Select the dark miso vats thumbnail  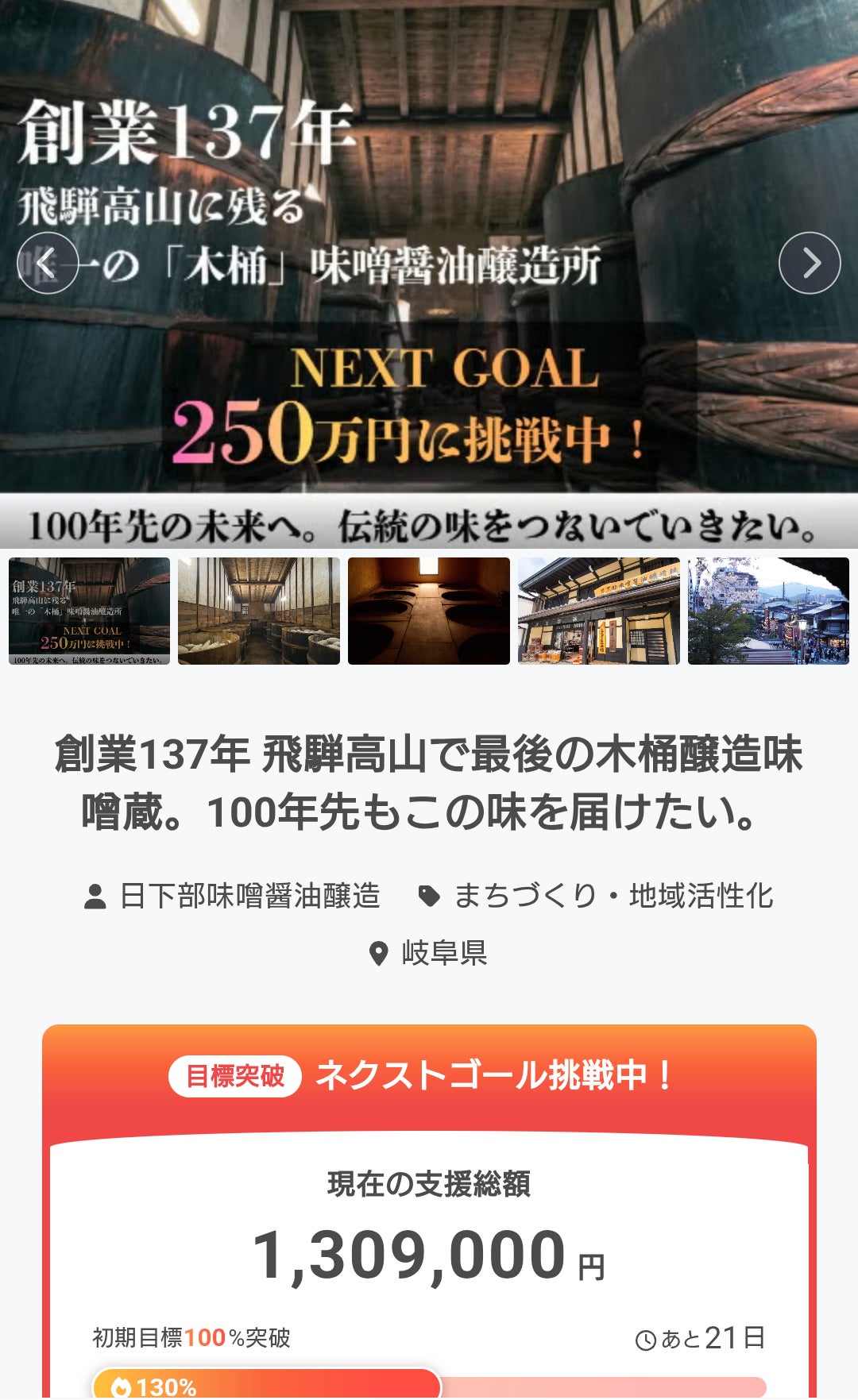429,611
